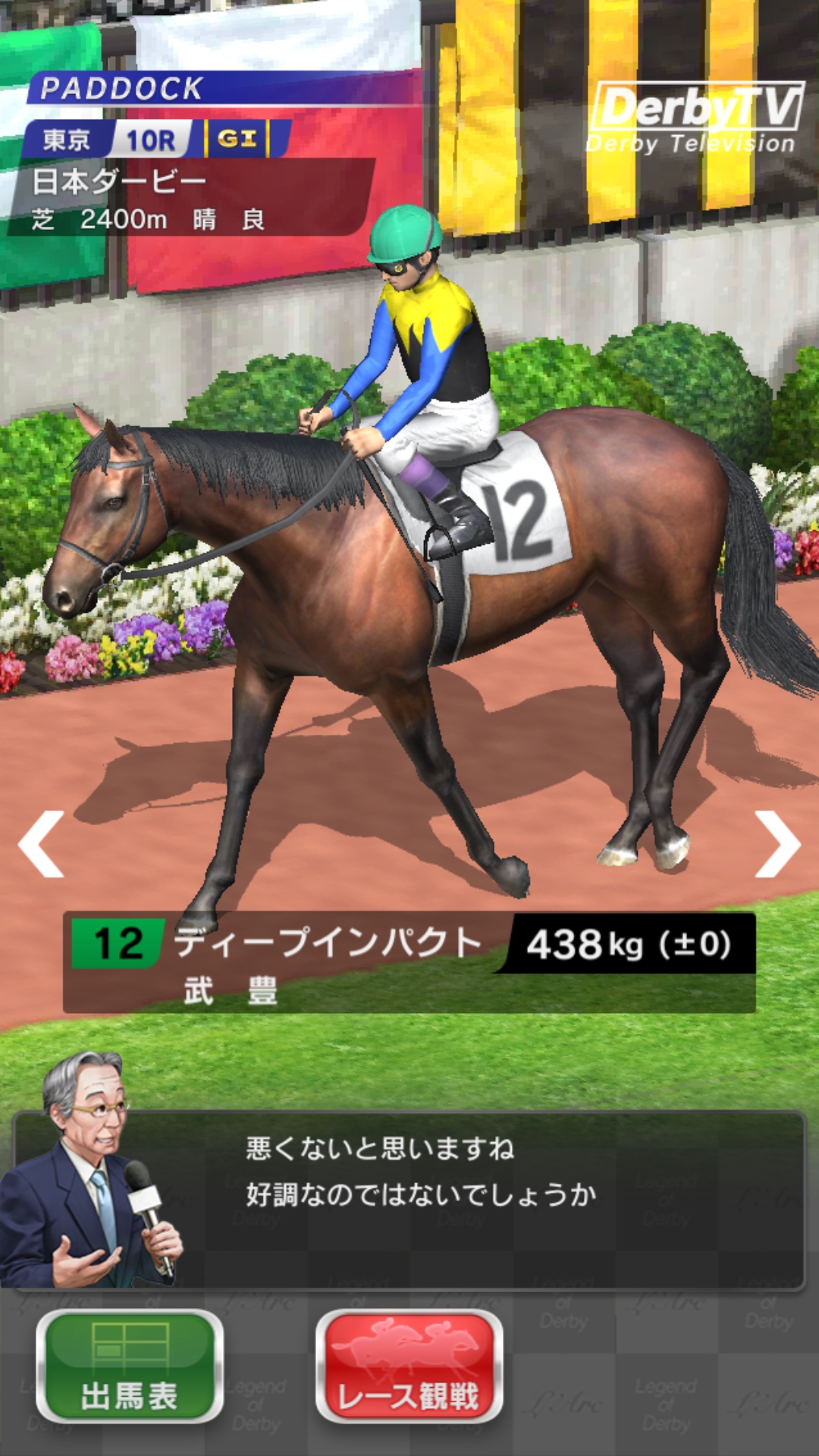Open the 出馬表 race card
819x1456 pixels.
pos(130,1367)
